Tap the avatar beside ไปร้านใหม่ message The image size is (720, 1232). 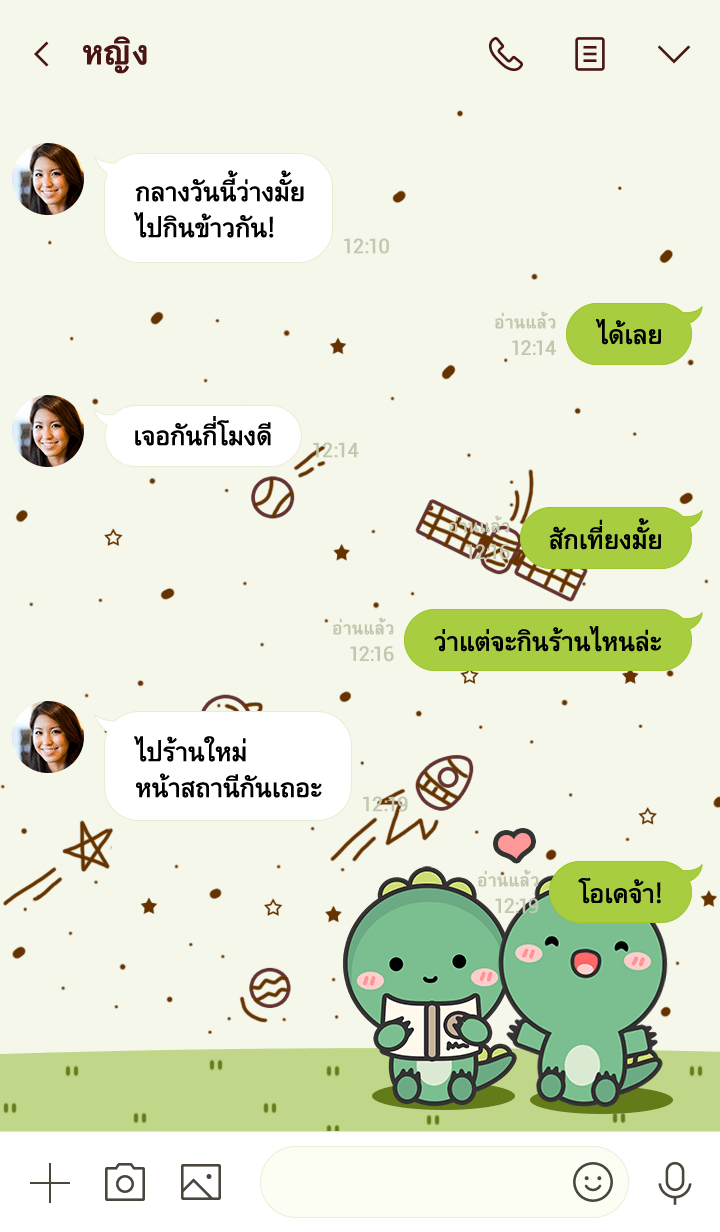click(x=48, y=737)
